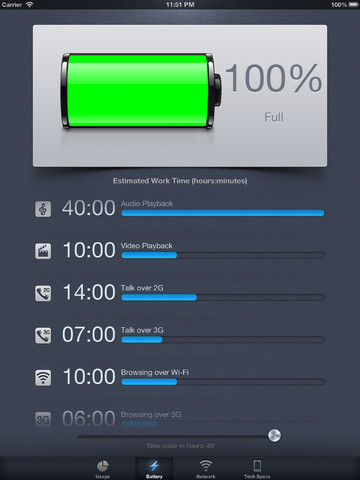The width and height of the screenshot is (360, 480).
Task: Select the Battery tab
Action: click(154, 469)
